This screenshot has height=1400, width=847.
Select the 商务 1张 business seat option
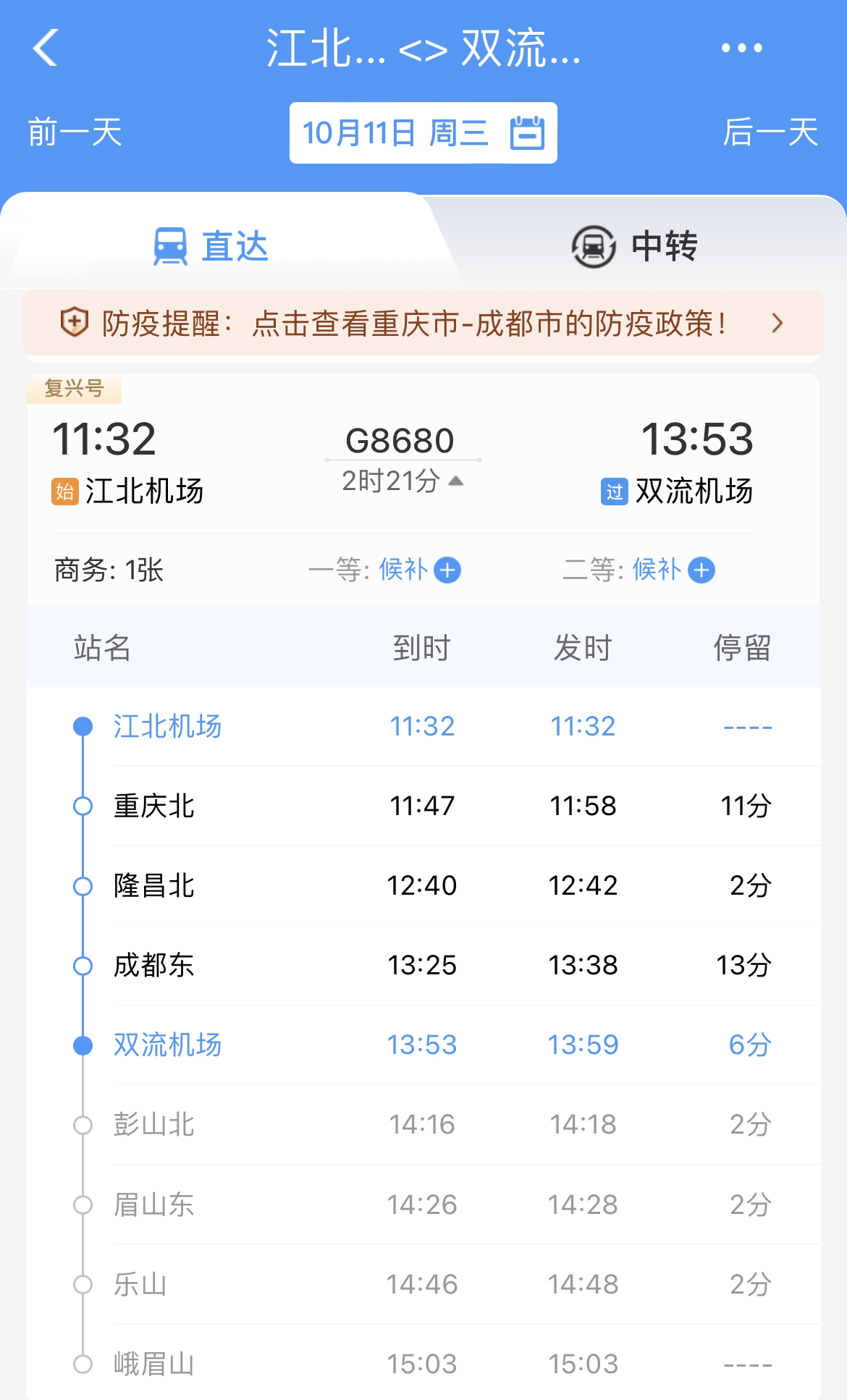(x=109, y=570)
